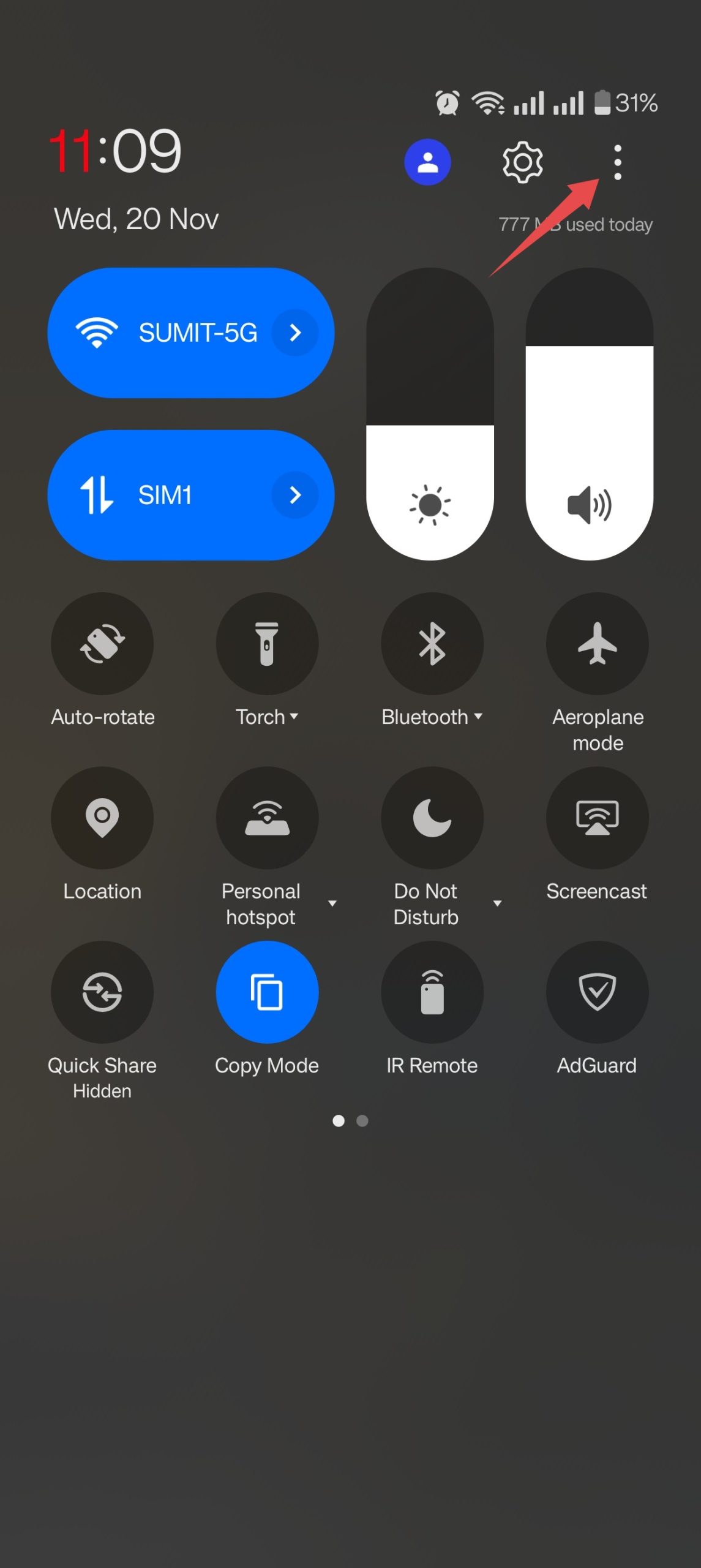Turn on Auto-rotate
The height and width of the screenshot is (1568, 701).
coord(102,644)
